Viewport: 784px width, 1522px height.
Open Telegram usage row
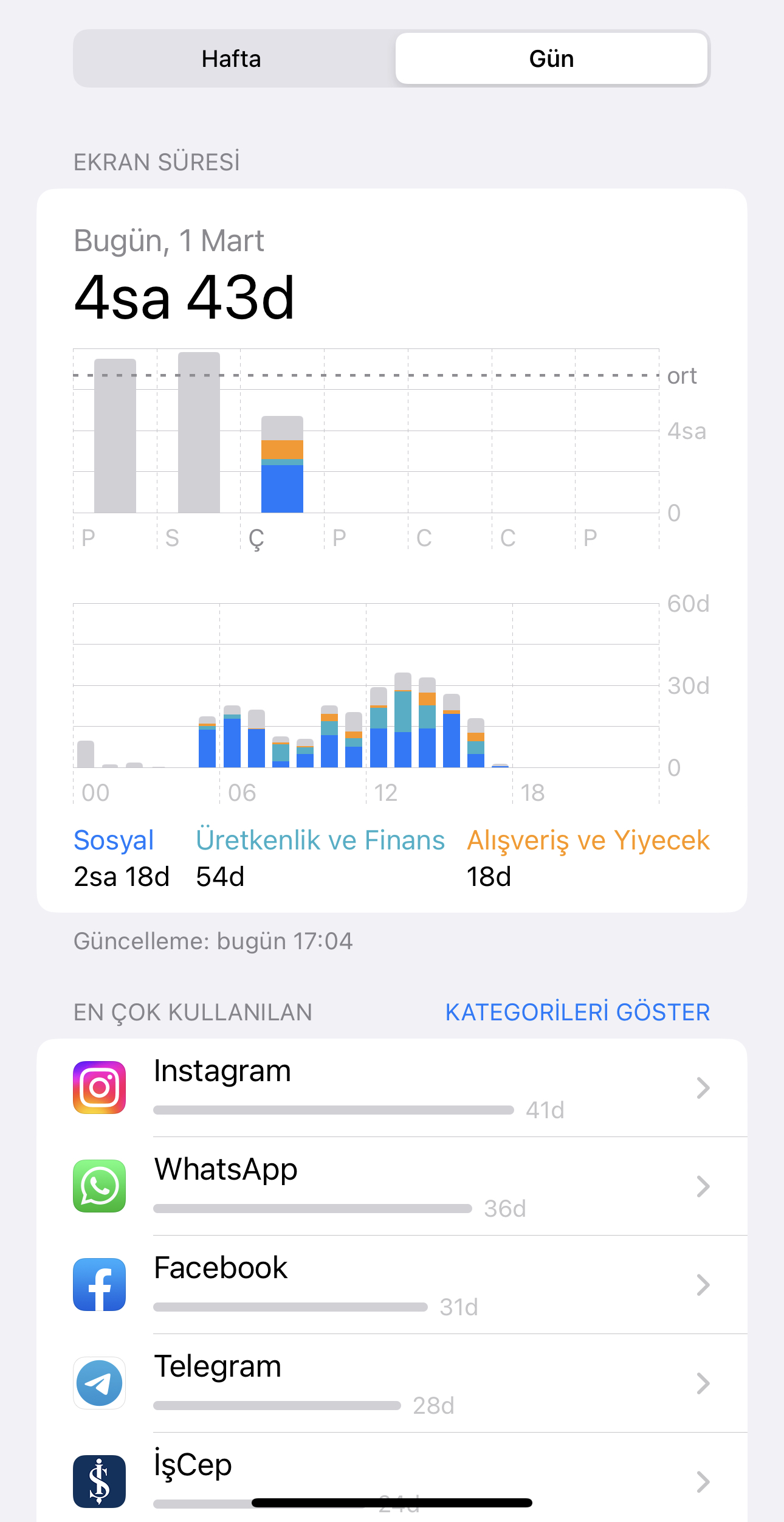[392, 1383]
